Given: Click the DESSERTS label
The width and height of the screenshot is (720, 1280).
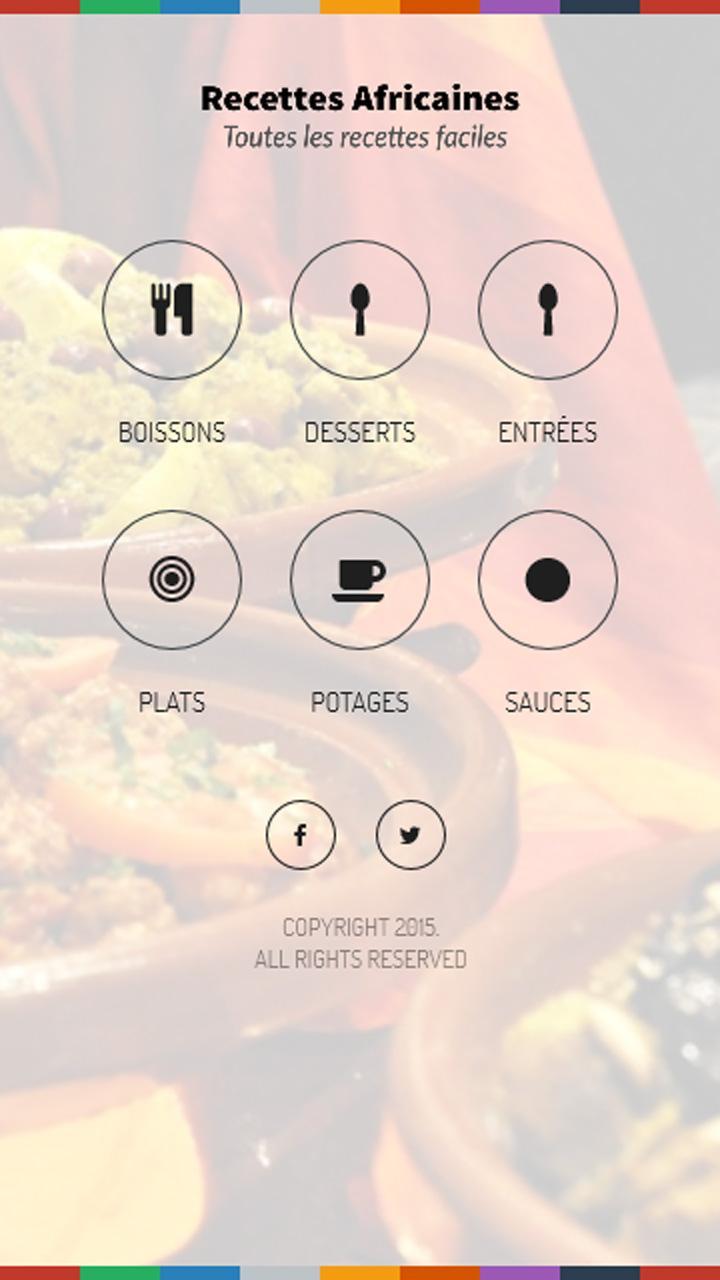Looking at the screenshot, I should (360, 432).
